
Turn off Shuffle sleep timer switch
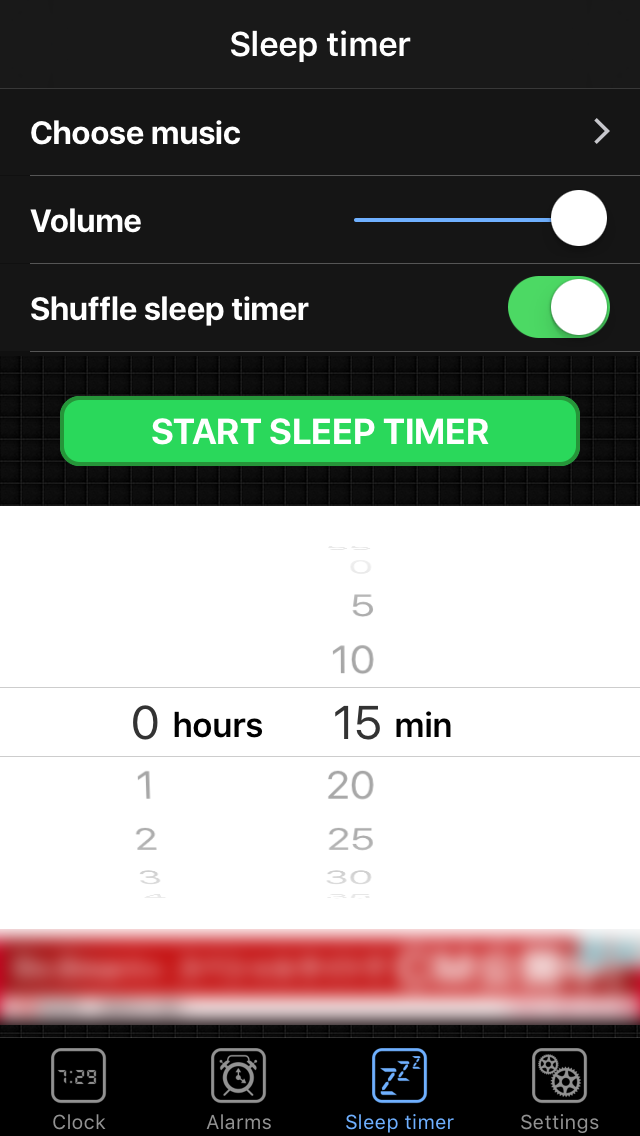(x=559, y=307)
